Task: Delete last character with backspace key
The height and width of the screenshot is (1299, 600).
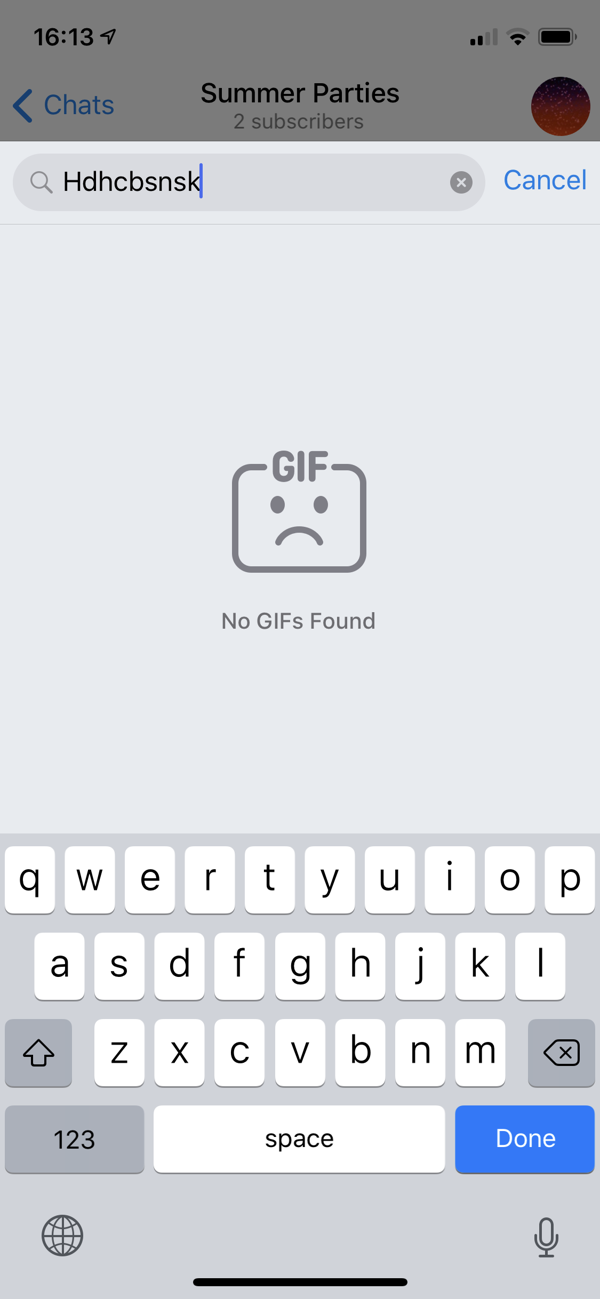Action: [560, 1052]
